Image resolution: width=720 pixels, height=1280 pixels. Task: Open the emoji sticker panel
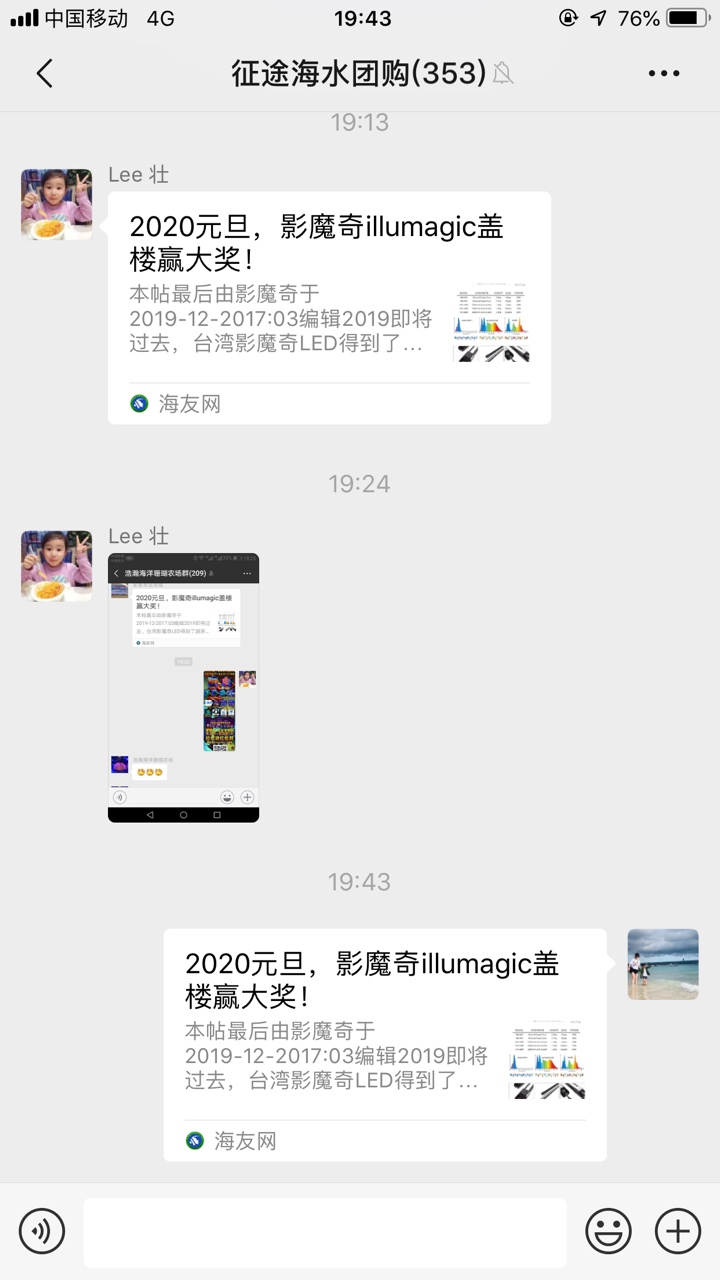[608, 1230]
